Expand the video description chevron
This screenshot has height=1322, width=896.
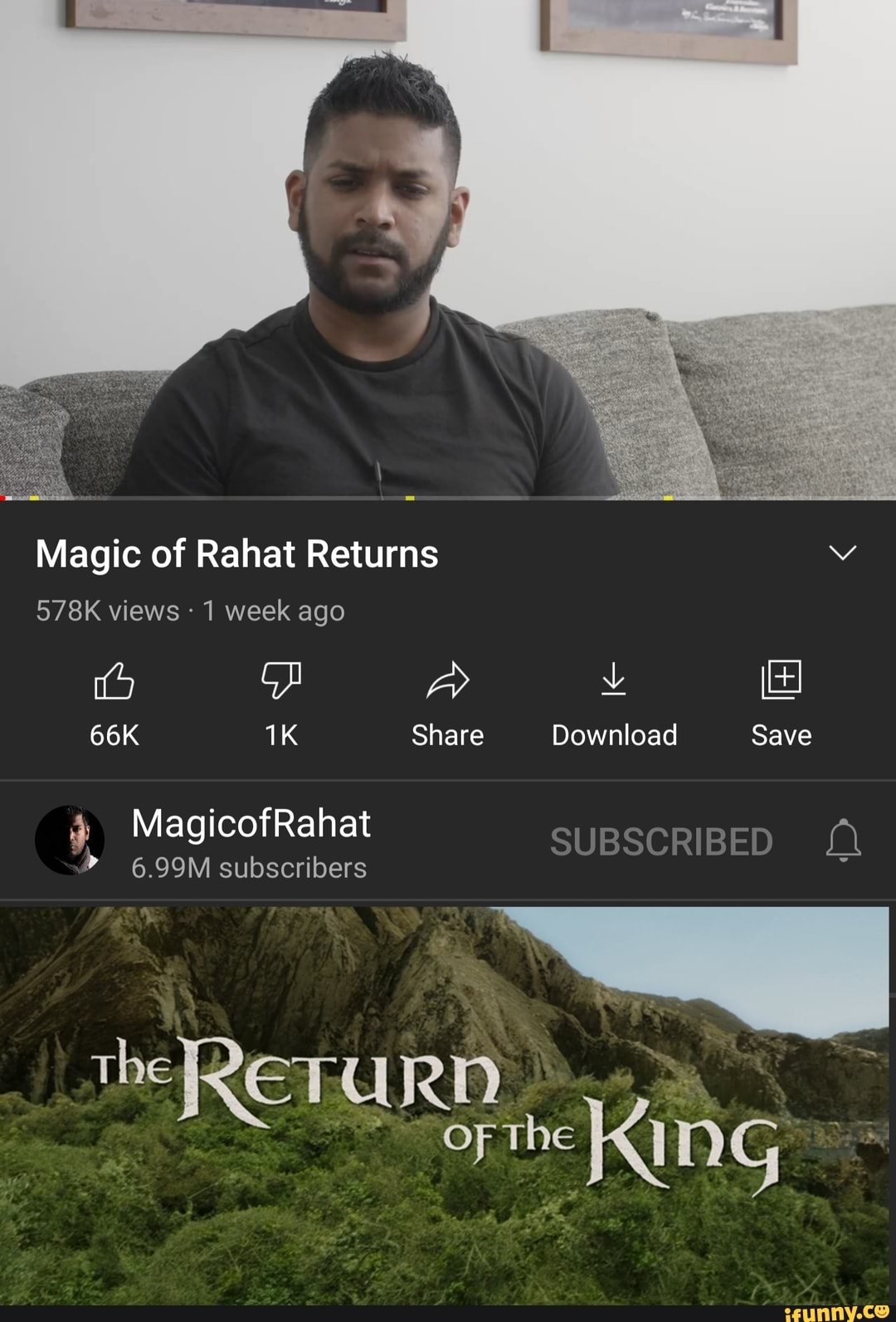842,554
